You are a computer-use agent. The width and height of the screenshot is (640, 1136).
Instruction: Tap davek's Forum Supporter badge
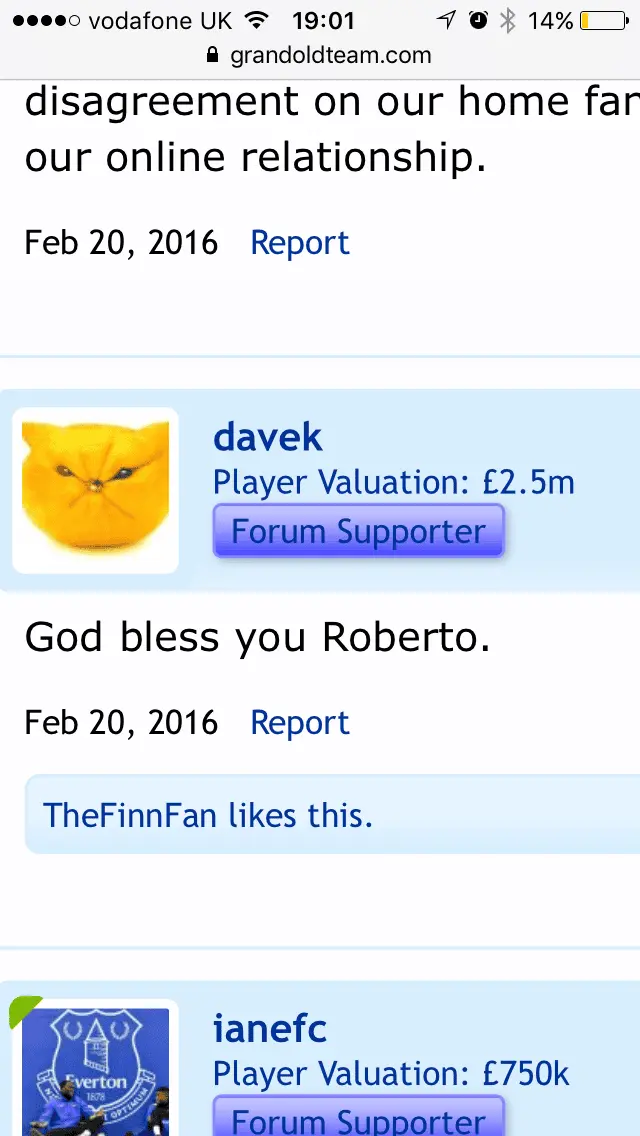click(x=358, y=532)
